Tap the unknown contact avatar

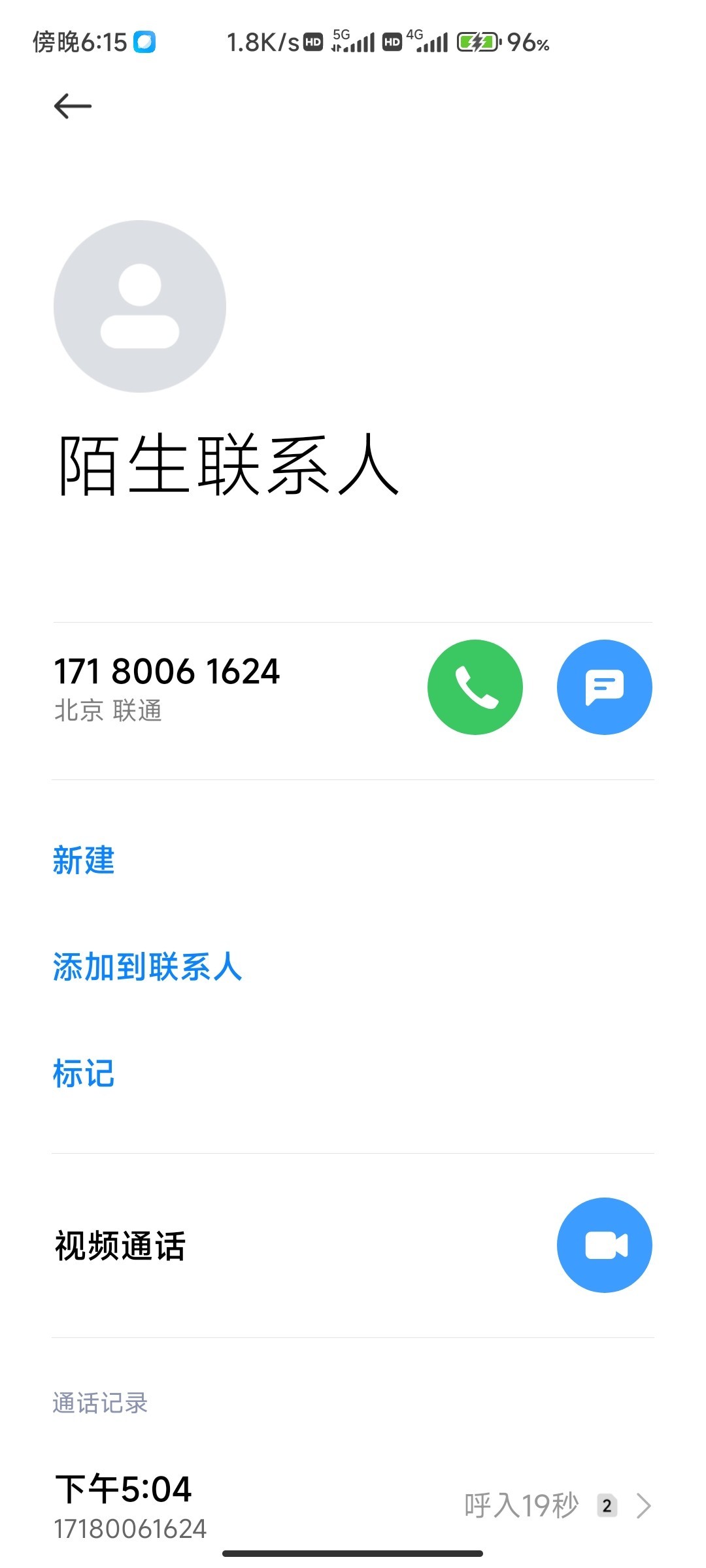[140, 306]
